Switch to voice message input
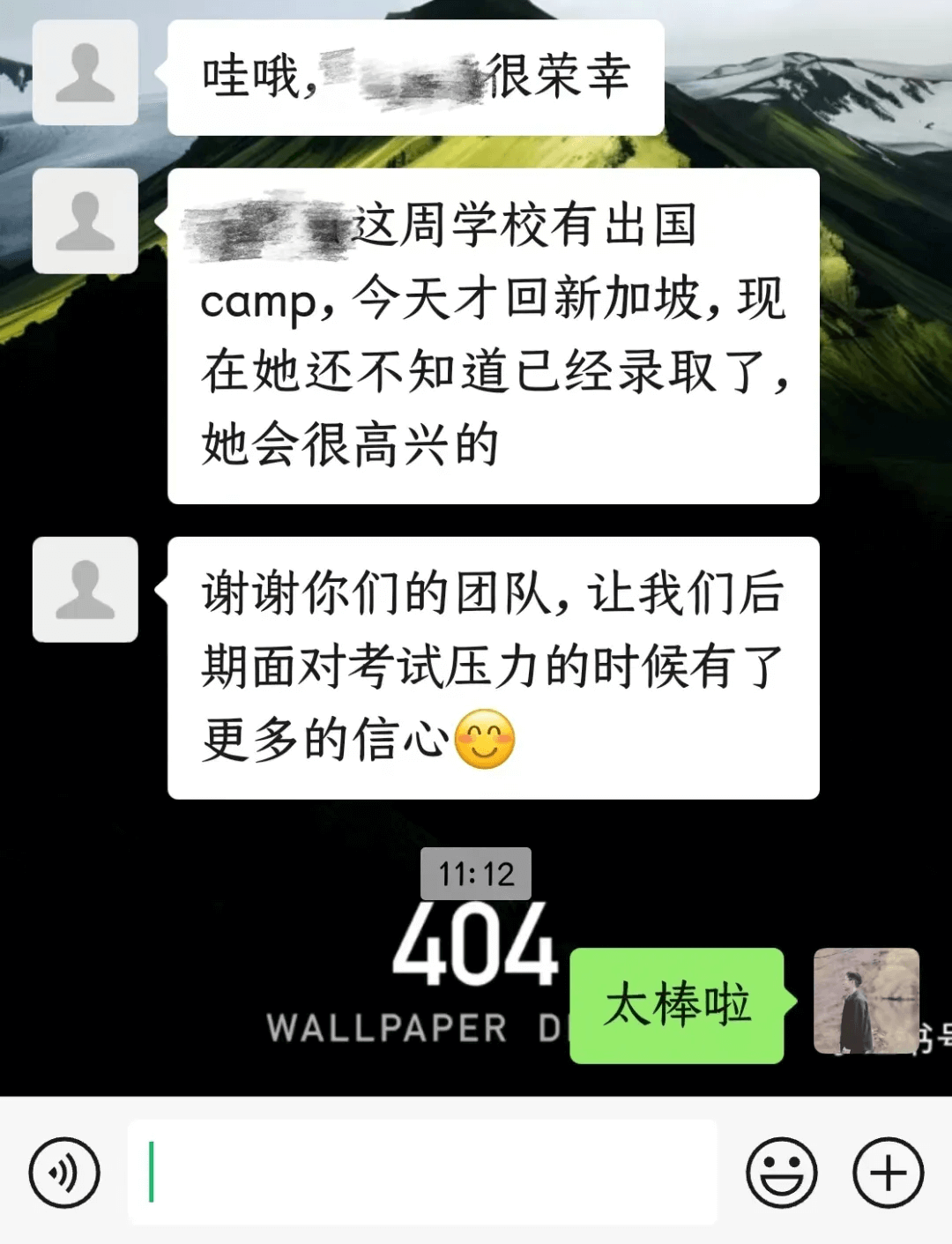The width and height of the screenshot is (952, 1244). [x=63, y=1173]
